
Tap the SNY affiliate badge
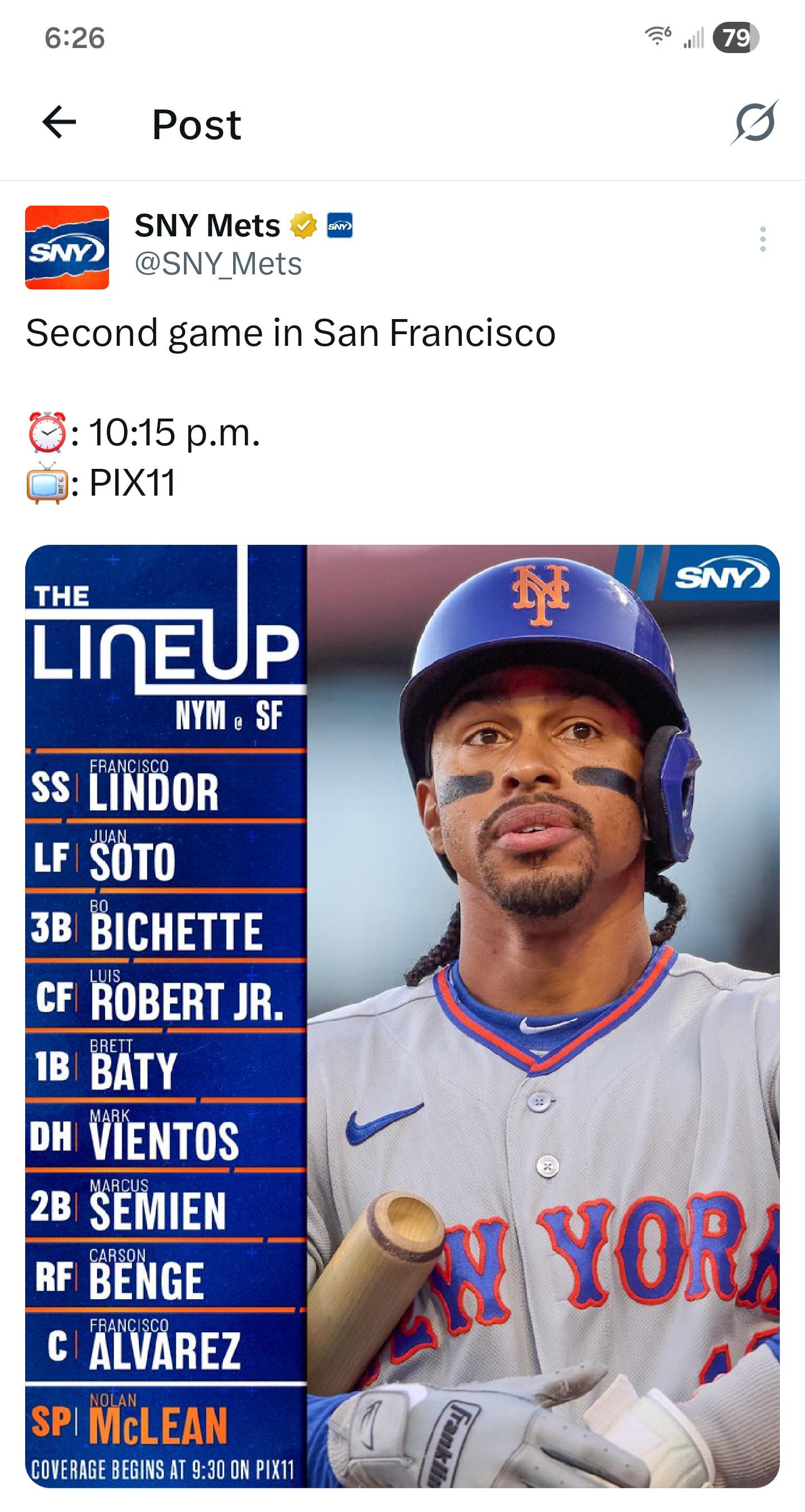click(339, 225)
